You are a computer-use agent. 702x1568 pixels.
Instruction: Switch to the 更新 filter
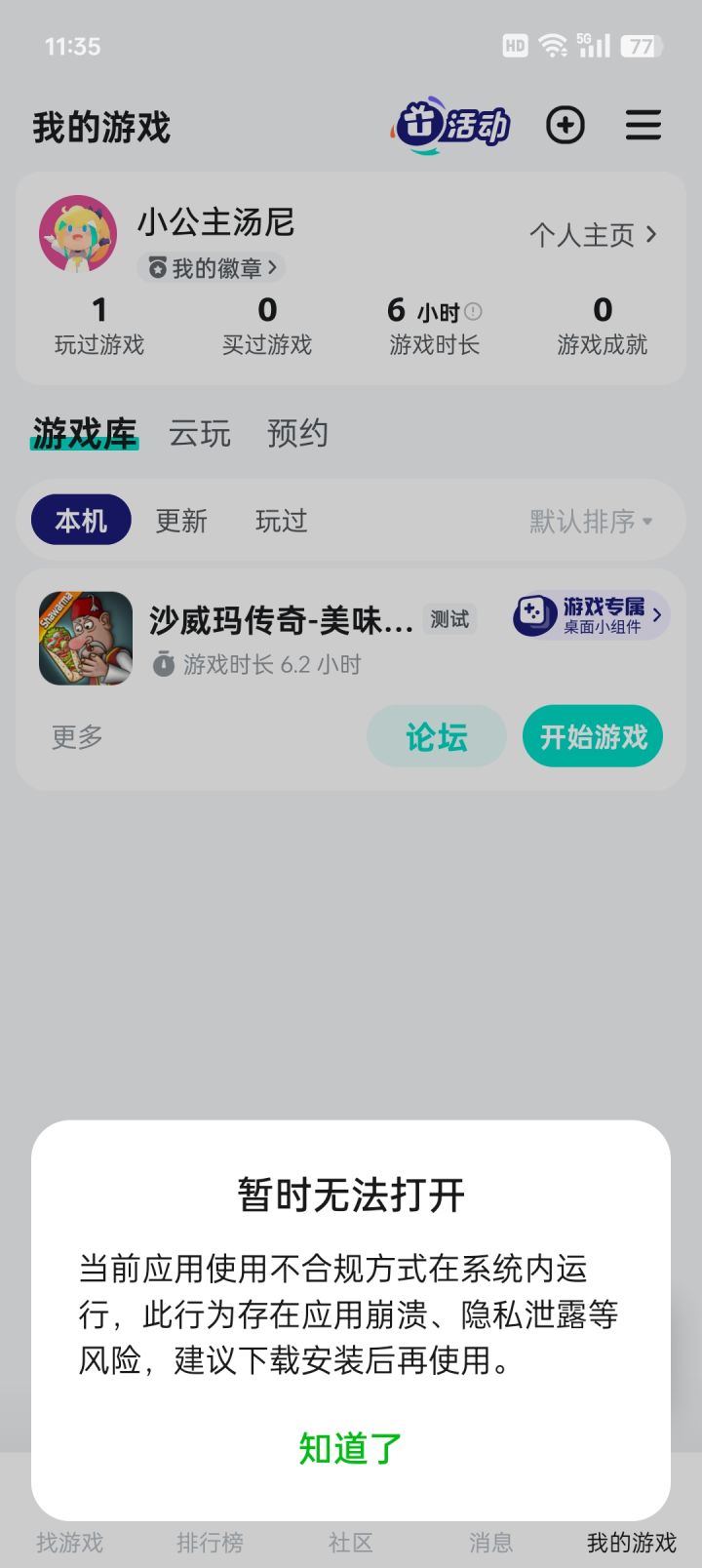point(180,520)
